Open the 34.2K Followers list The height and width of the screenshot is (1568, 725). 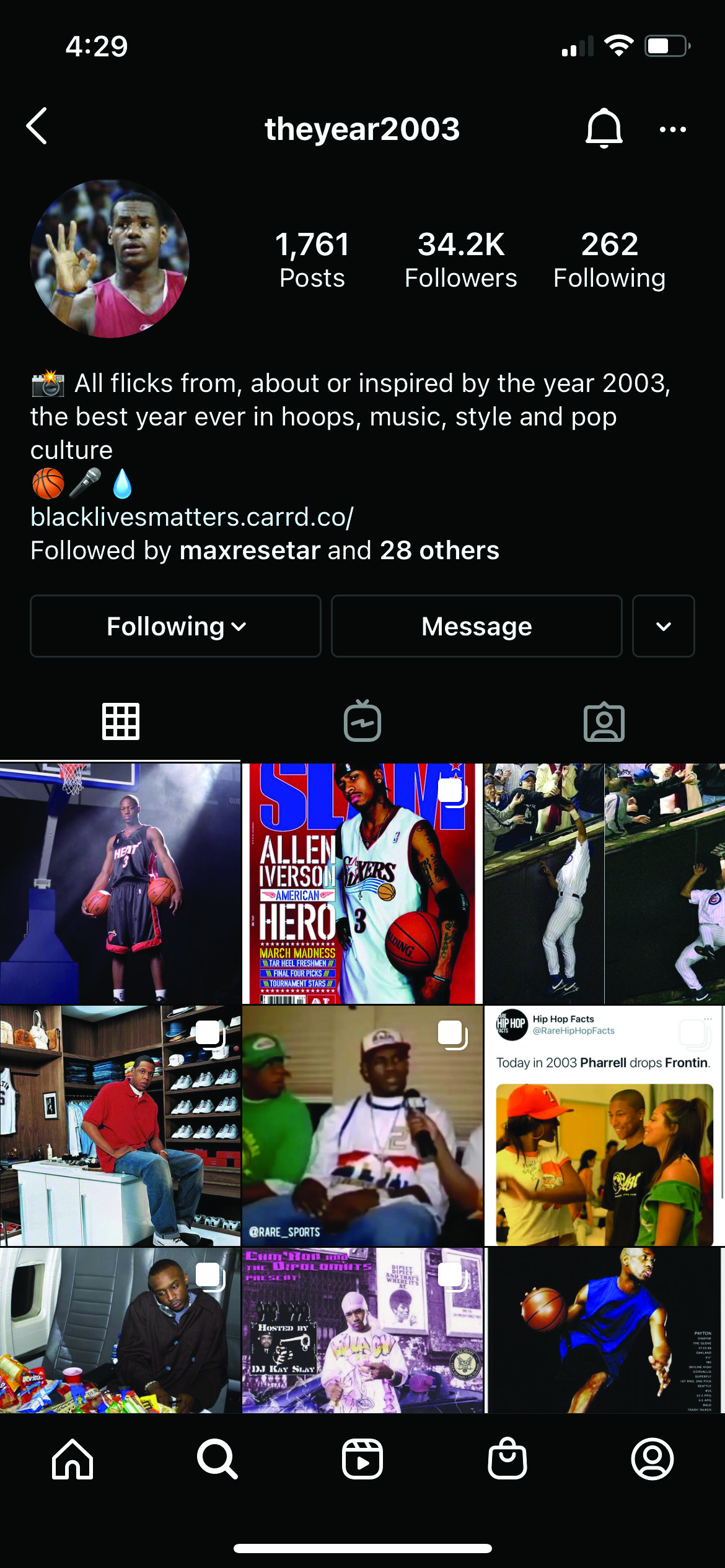click(460, 260)
